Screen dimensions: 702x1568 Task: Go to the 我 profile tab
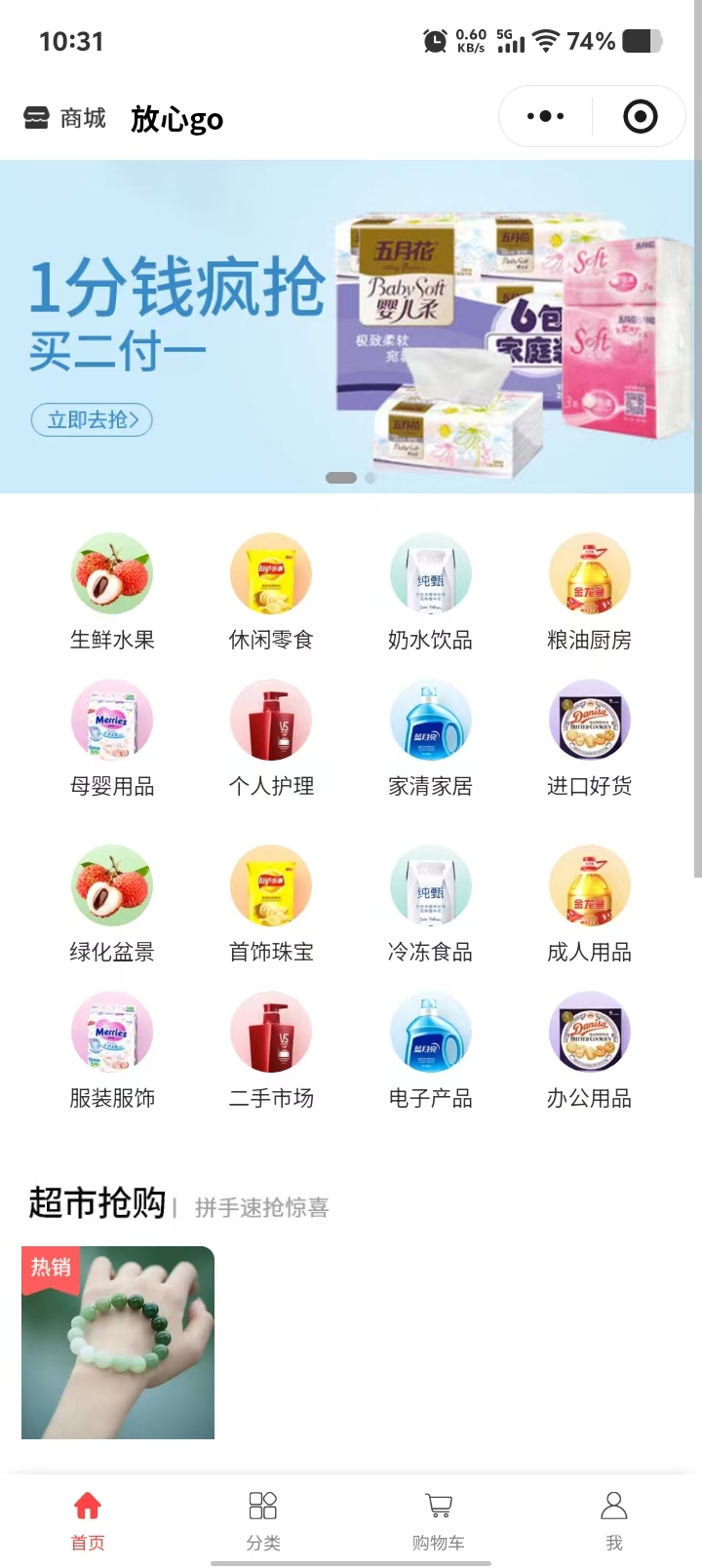point(613,1519)
